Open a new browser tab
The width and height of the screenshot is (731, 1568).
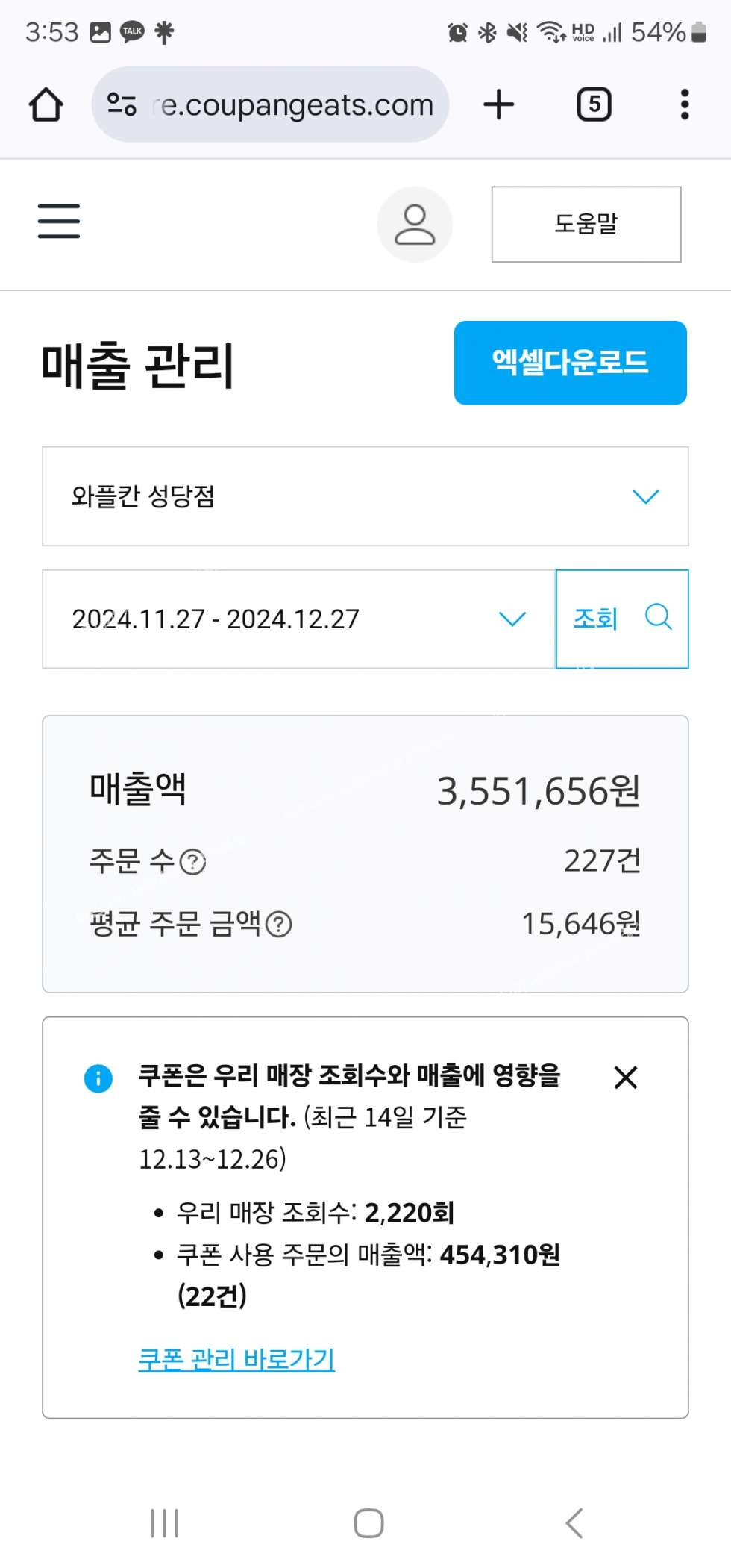[x=499, y=104]
